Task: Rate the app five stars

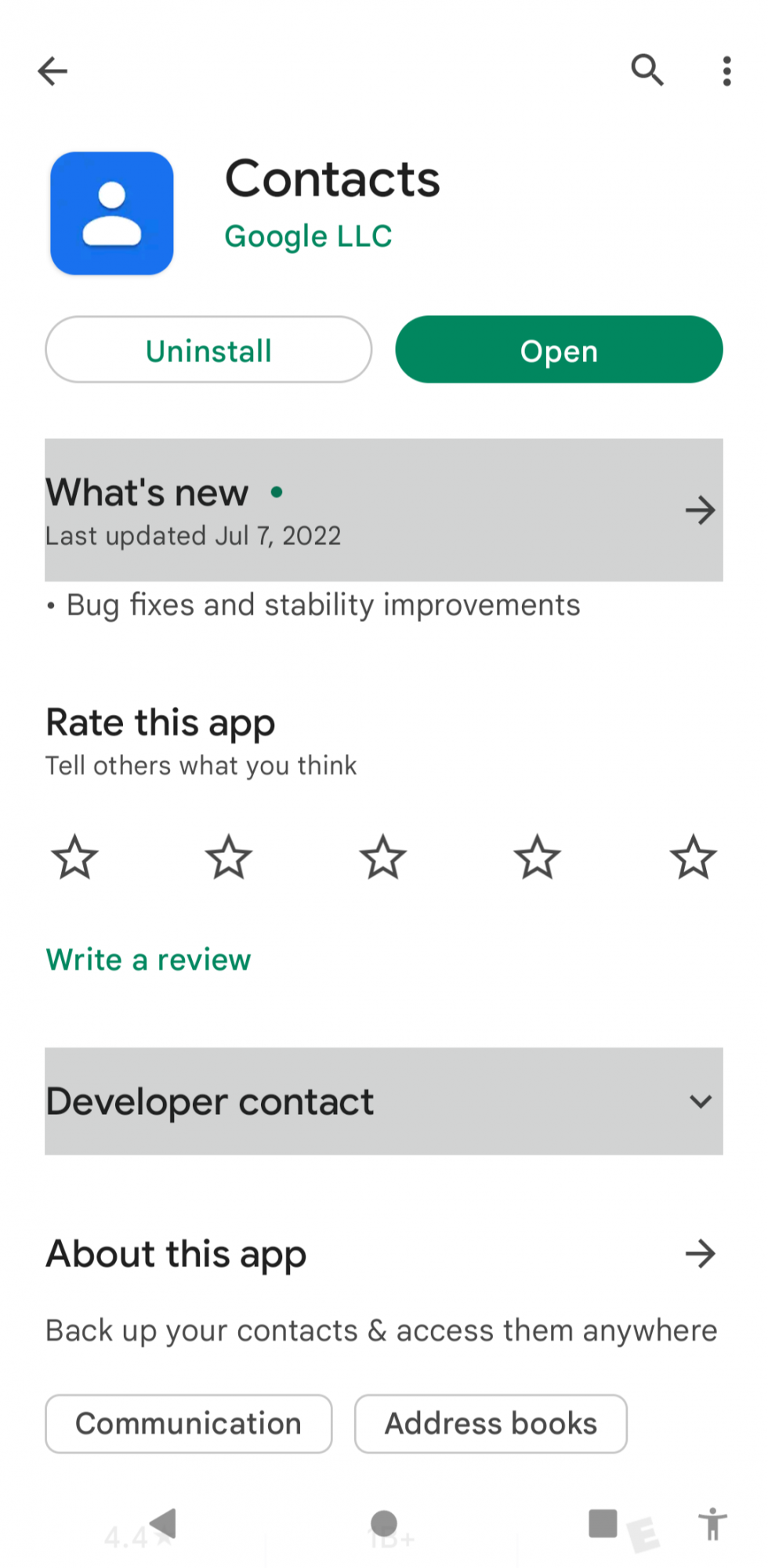Action: click(x=693, y=857)
